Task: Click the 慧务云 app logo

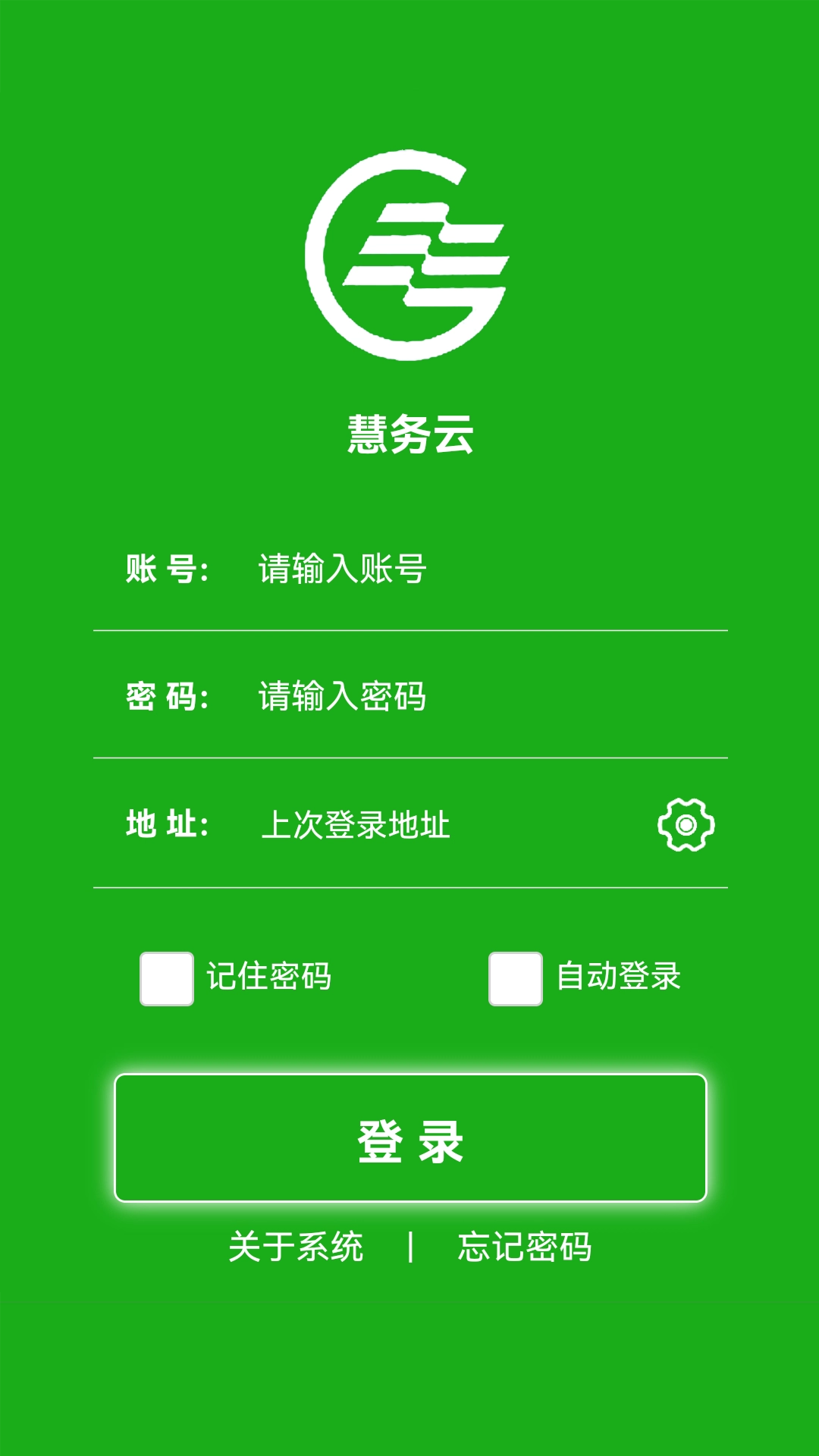Action: (x=409, y=254)
